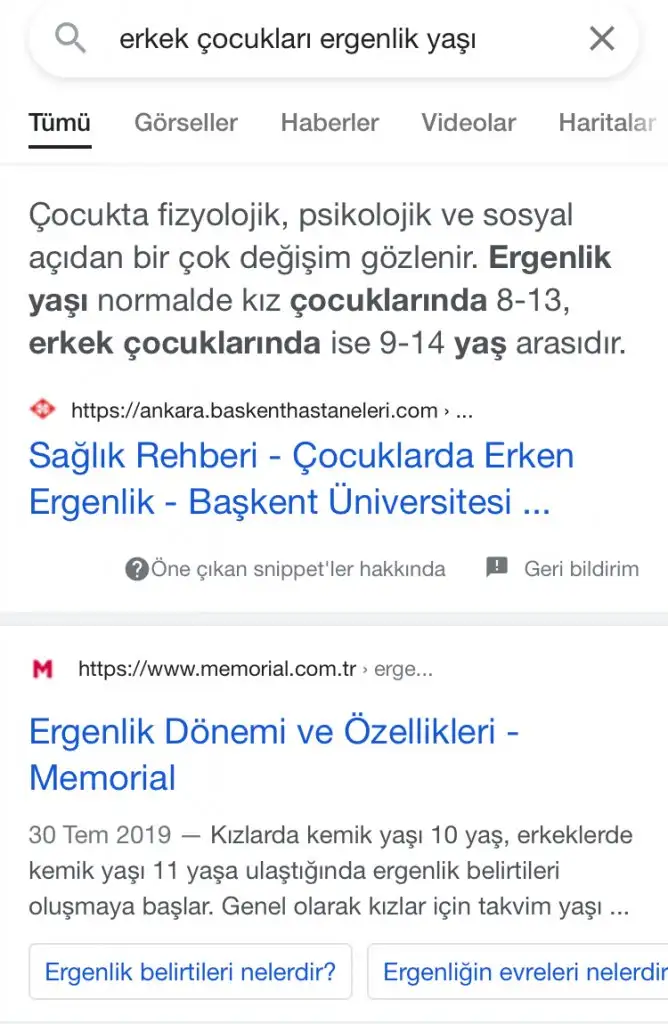Switch to the Videolar tab
This screenshot has width=668, height=1024.
(468, 123)
